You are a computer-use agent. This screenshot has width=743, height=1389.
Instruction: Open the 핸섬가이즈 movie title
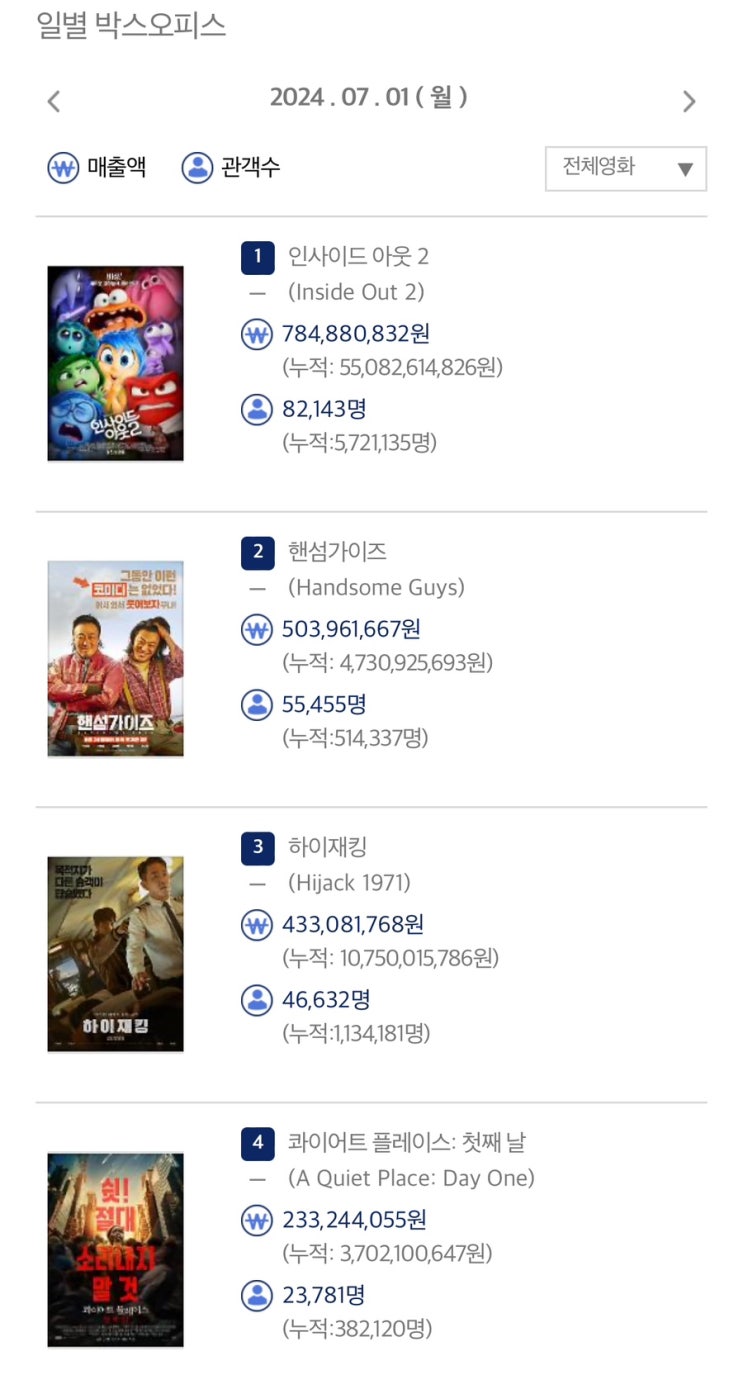[x=336, y=552]
